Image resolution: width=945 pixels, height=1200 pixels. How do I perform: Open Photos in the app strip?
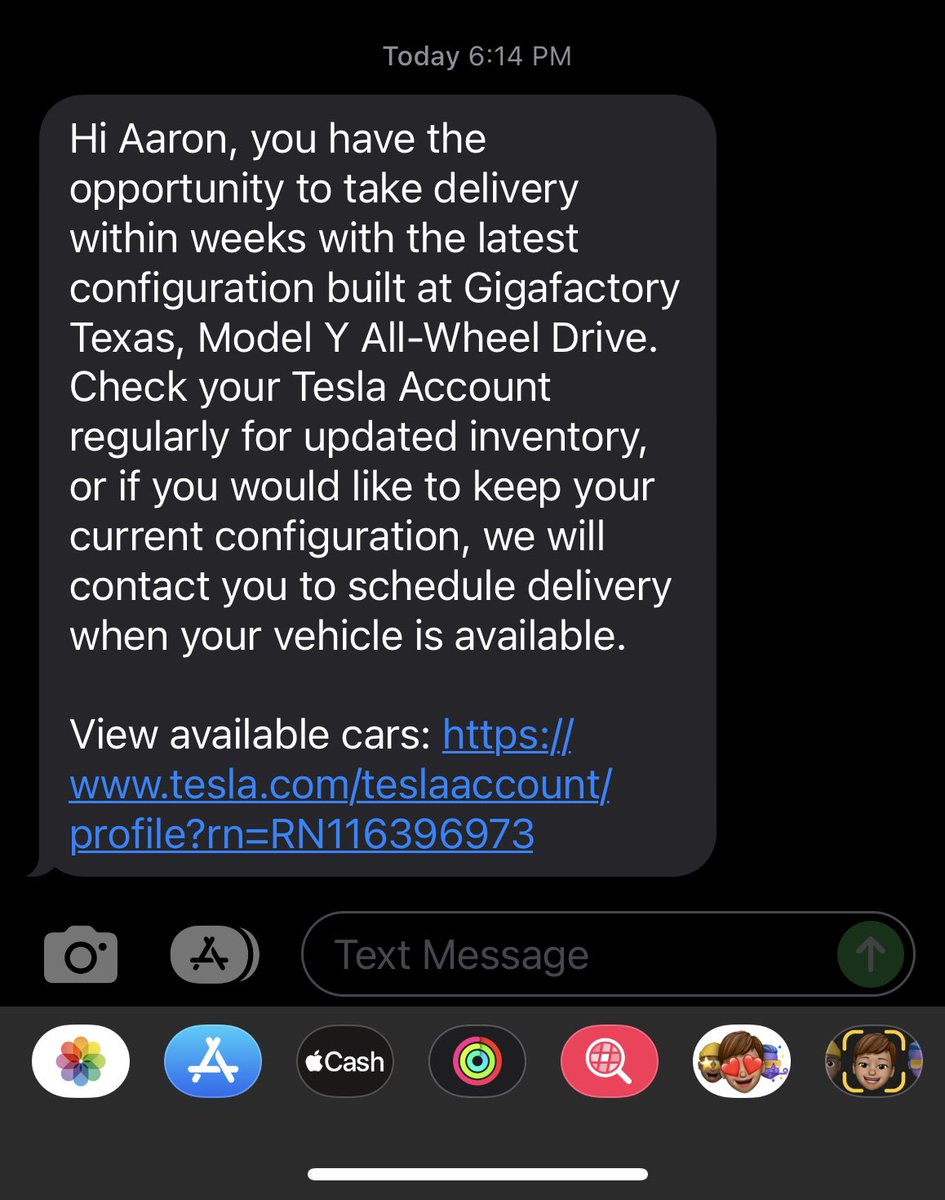pyautogui.click(x=81, y=1061)
